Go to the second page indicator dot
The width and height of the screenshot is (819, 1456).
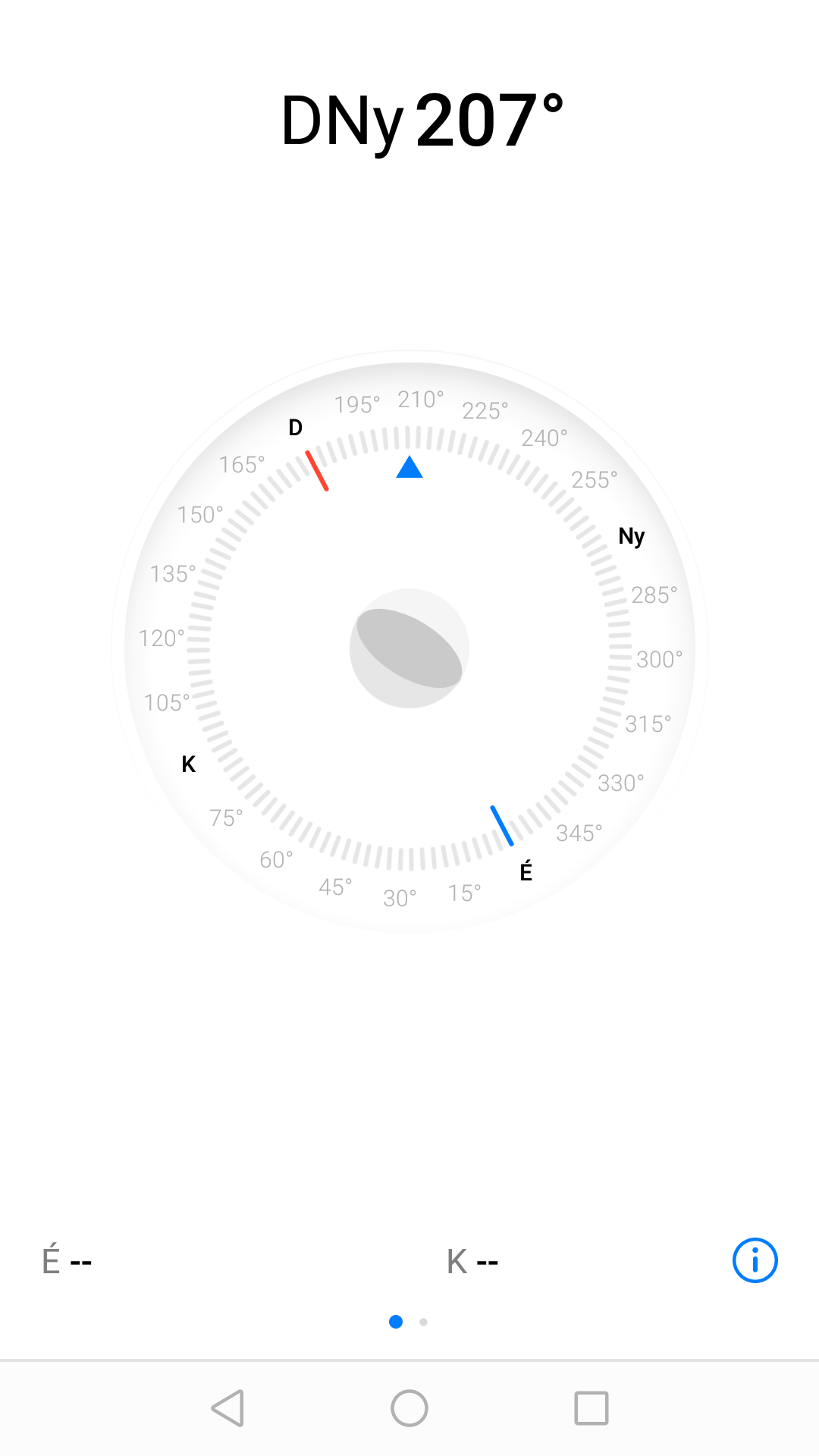click(423, 1322)
